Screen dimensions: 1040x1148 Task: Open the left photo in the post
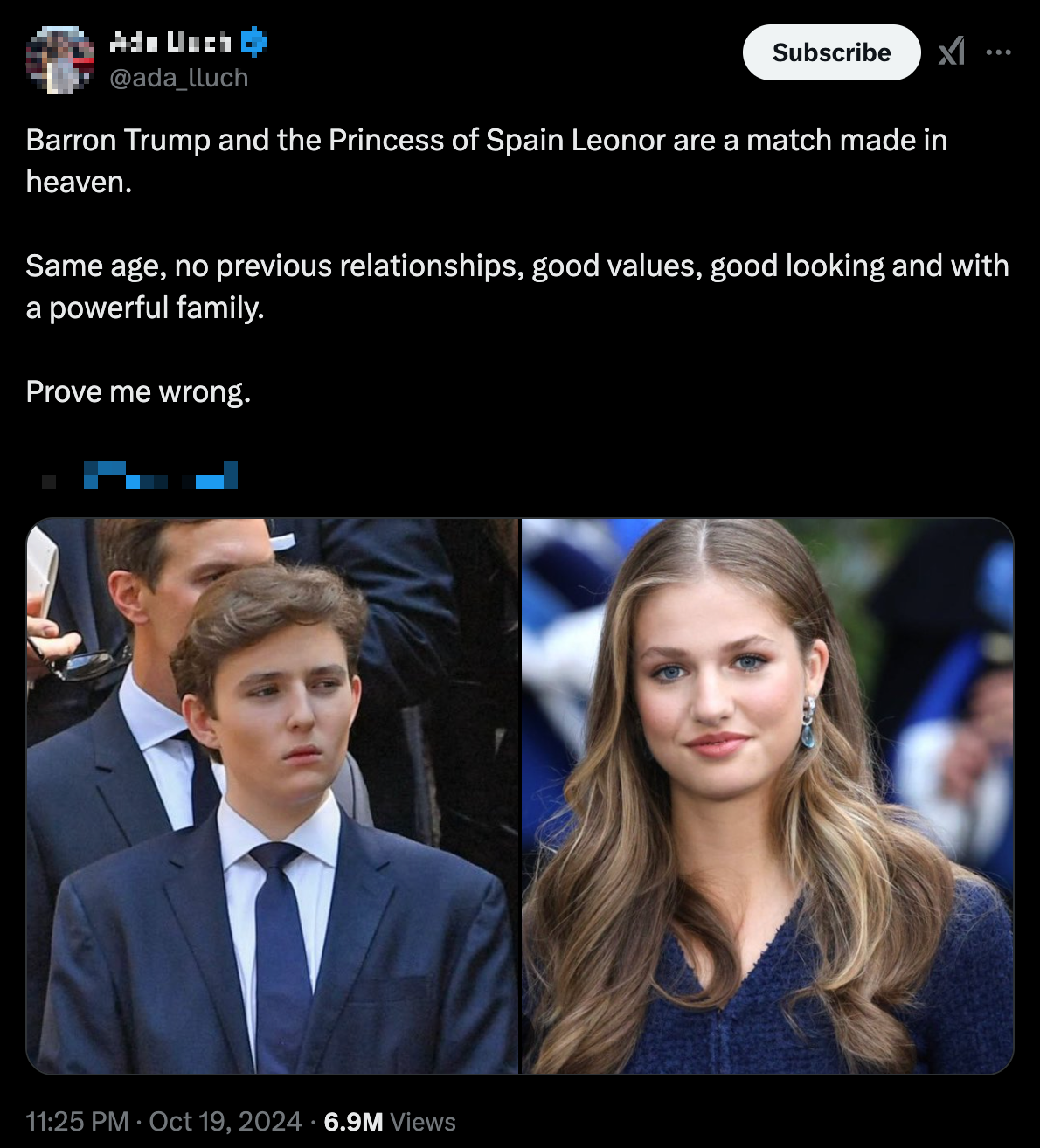point(273,795)
